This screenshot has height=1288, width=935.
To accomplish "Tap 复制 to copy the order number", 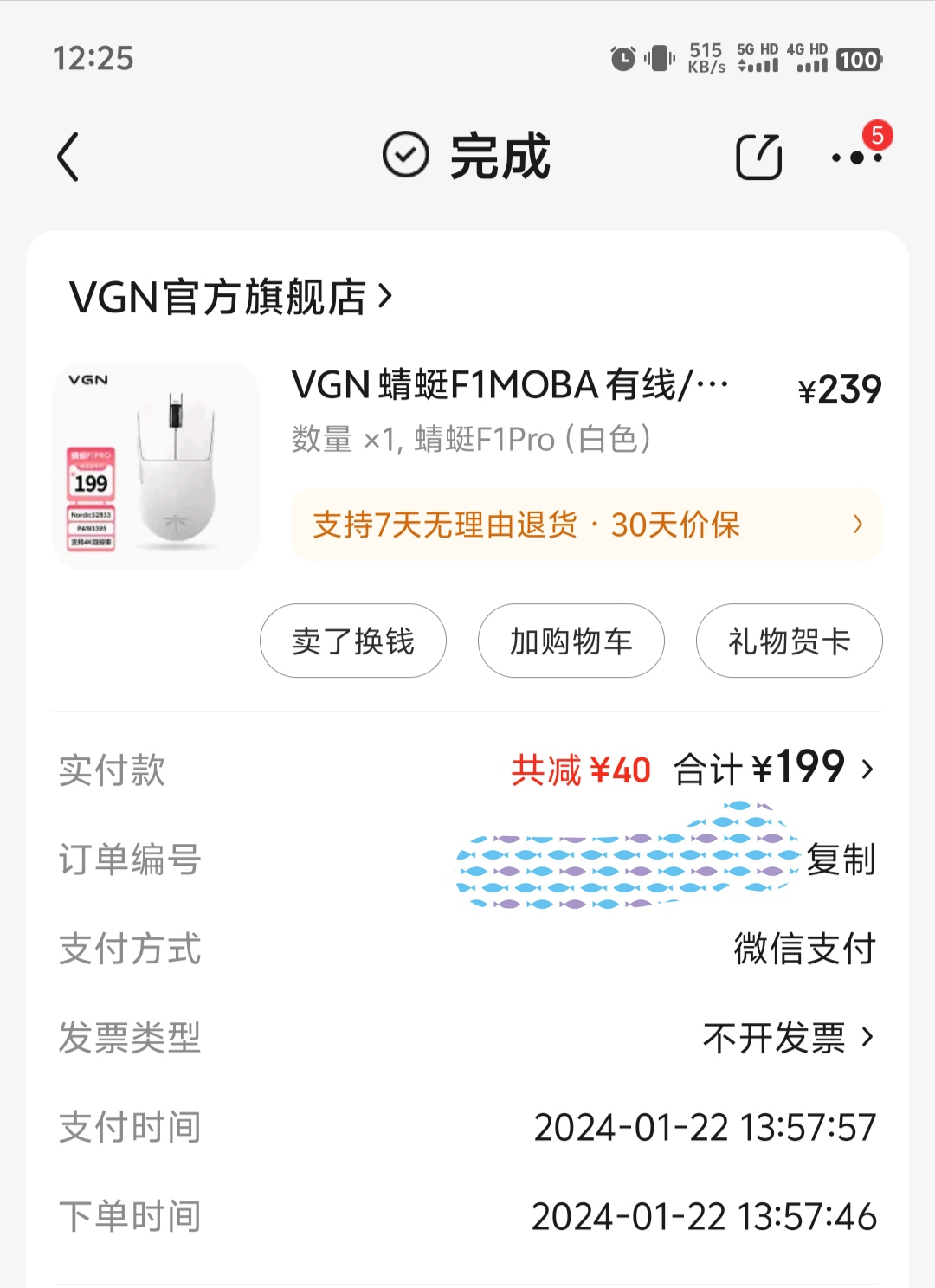I will click(x=841, y=860).
